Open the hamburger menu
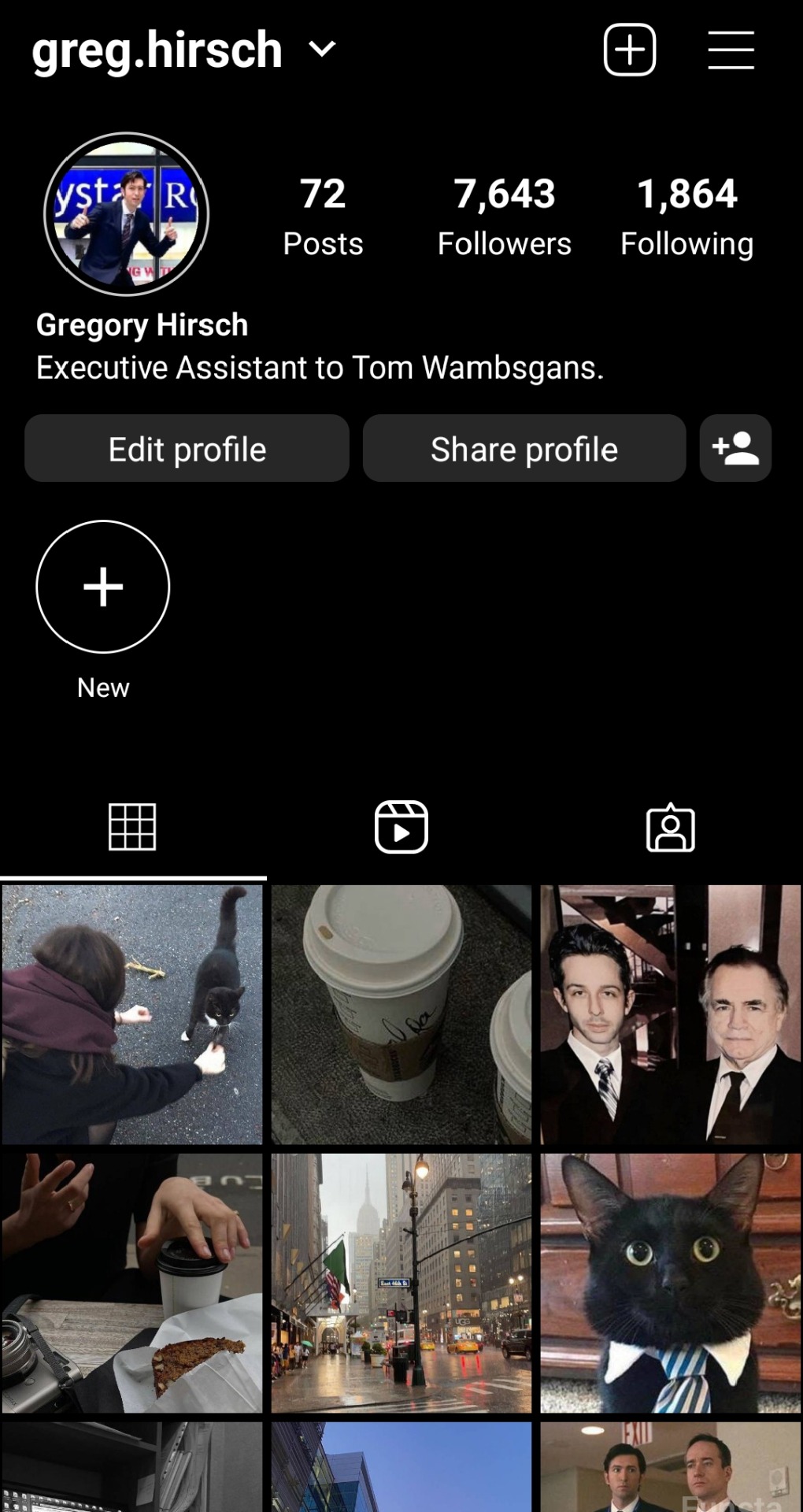 coord(731,50)
